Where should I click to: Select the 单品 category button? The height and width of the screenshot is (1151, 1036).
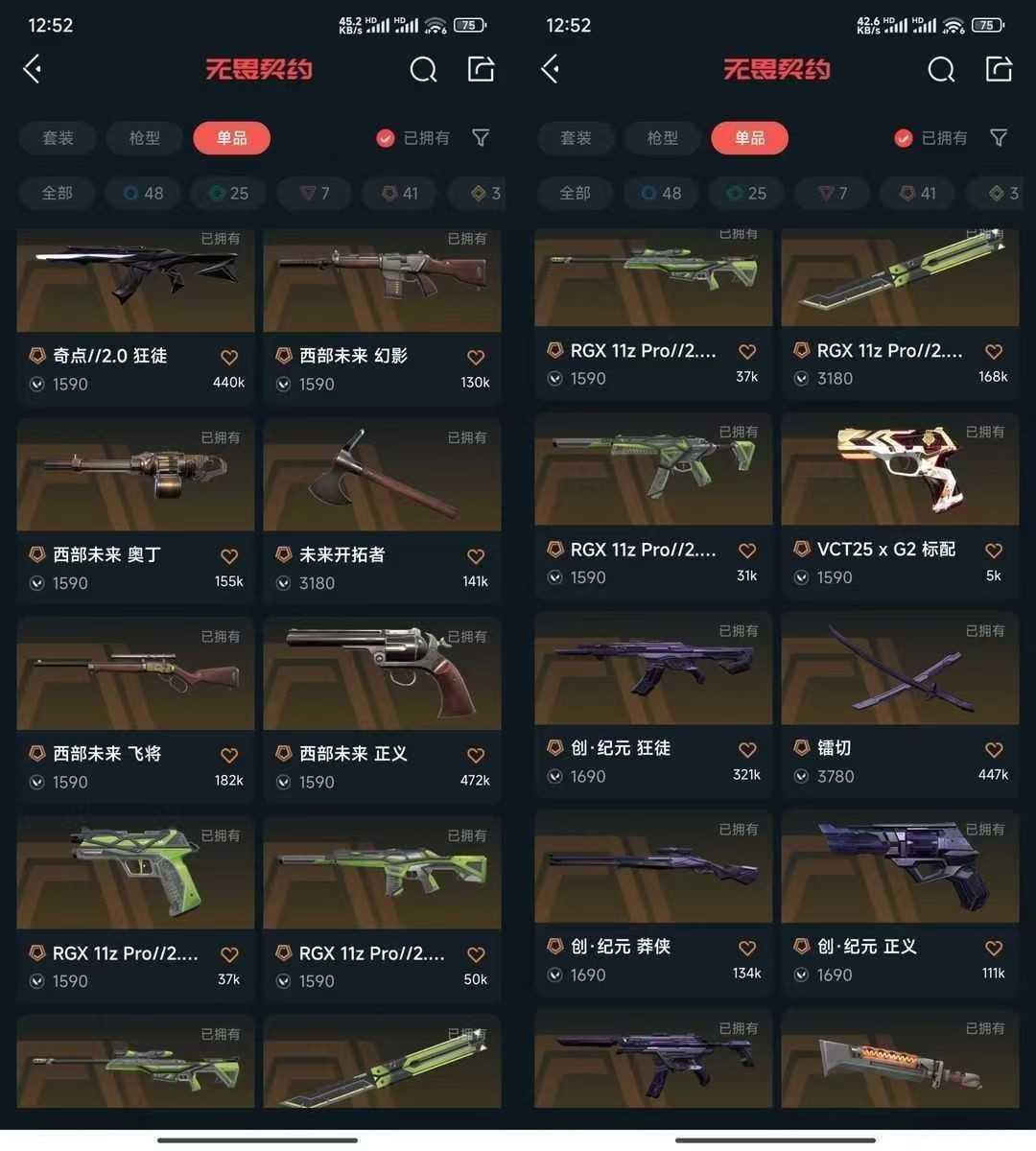tap(231, 138)
